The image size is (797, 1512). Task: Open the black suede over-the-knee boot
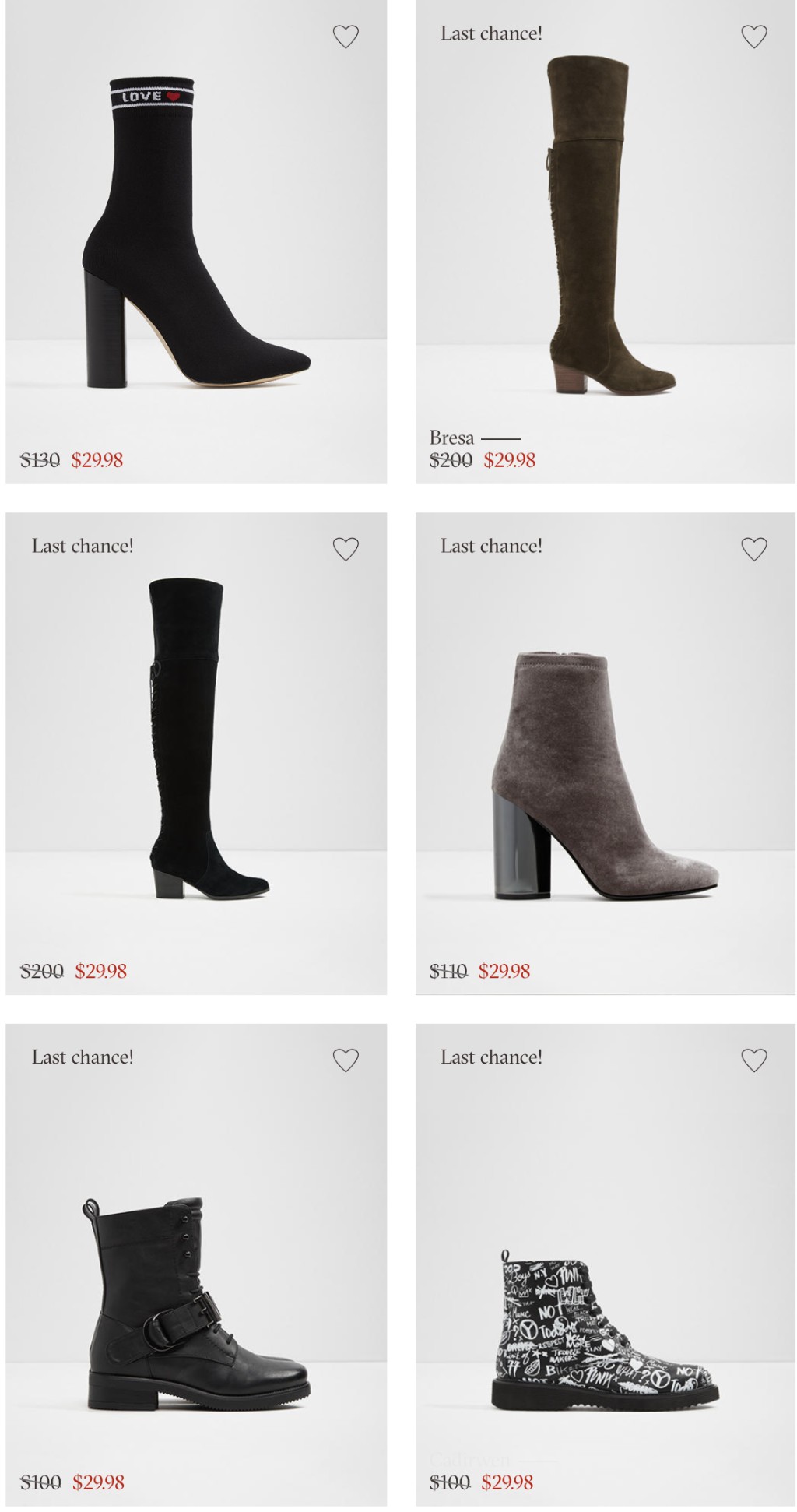(x=196, y=740)
